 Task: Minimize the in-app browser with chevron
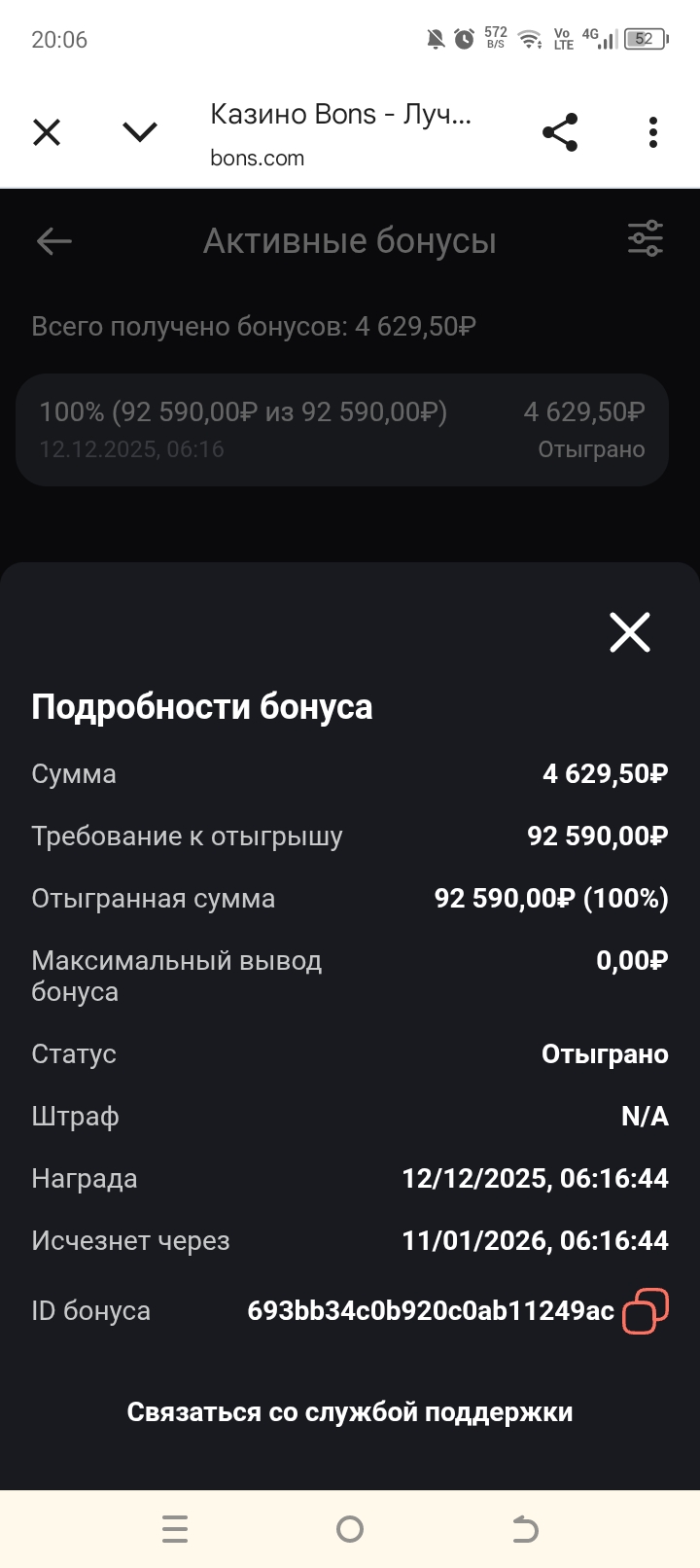coord(140,131)
